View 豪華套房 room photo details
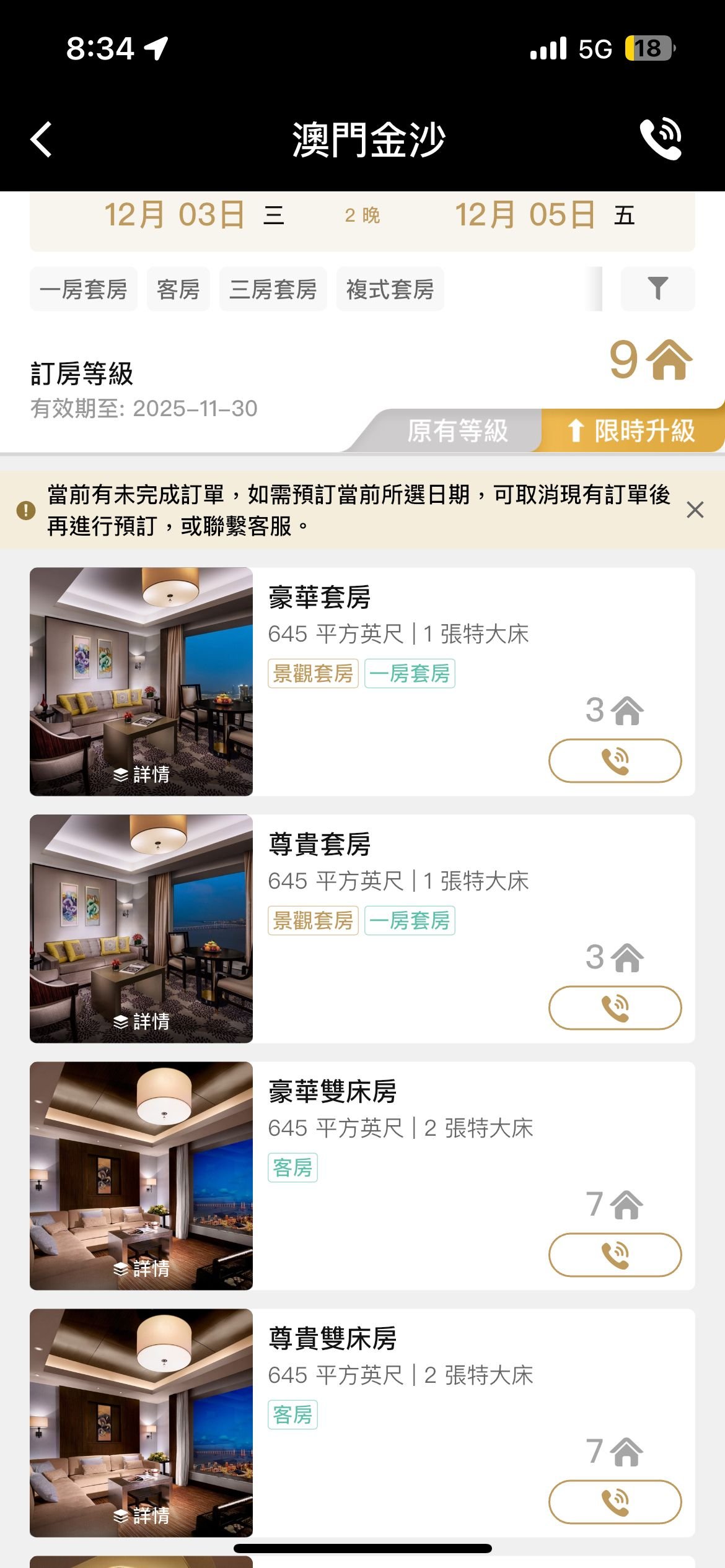 141,774
